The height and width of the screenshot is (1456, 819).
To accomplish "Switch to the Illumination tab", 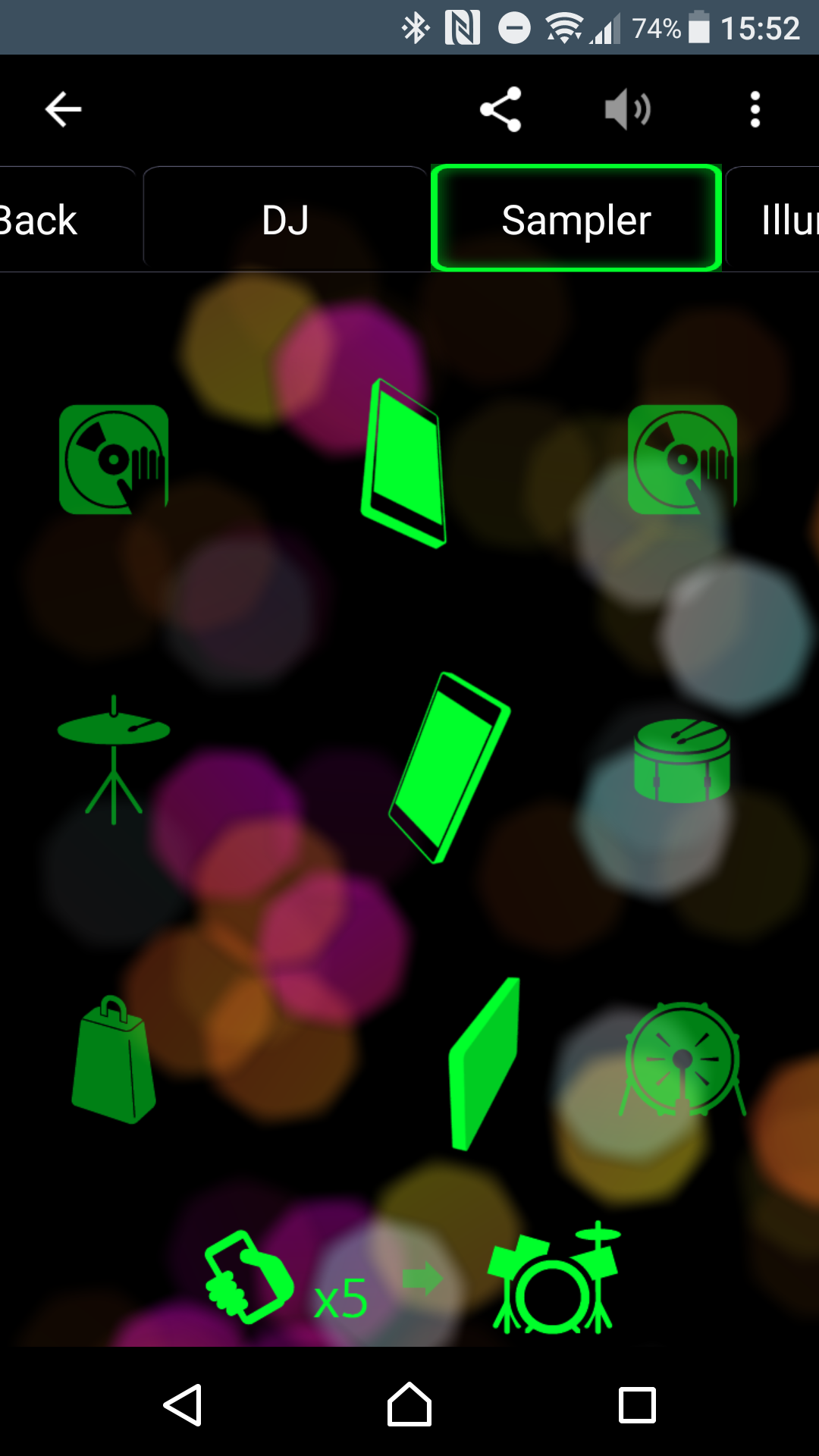I will 781,220.
